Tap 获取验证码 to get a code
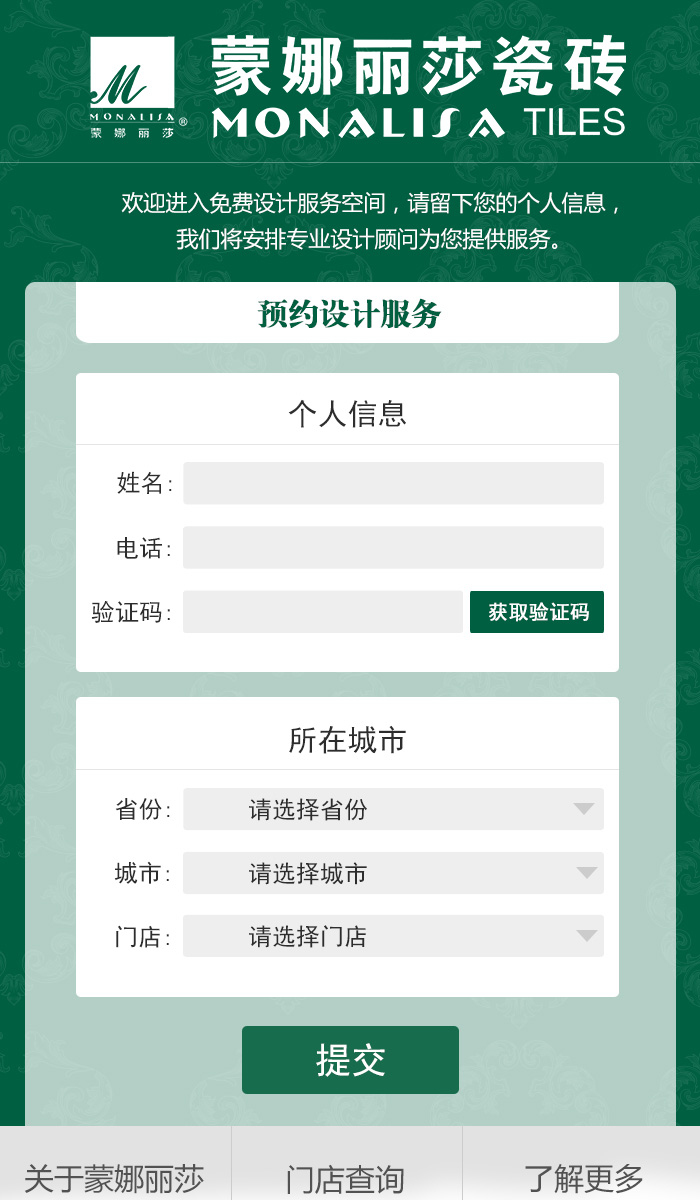 pos(537,612)
